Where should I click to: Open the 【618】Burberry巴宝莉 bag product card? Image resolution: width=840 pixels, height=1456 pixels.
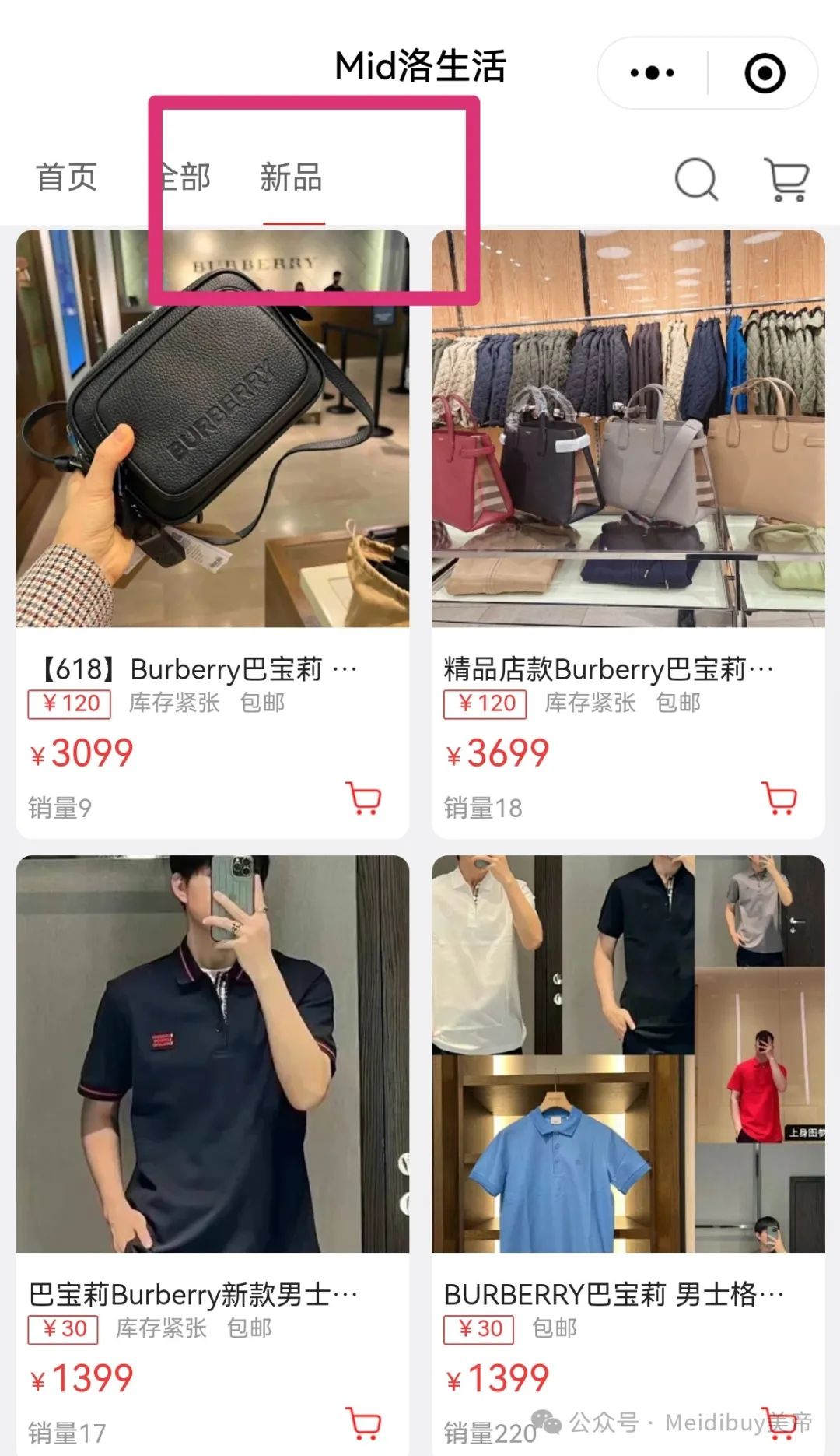[x=212, y=534]
